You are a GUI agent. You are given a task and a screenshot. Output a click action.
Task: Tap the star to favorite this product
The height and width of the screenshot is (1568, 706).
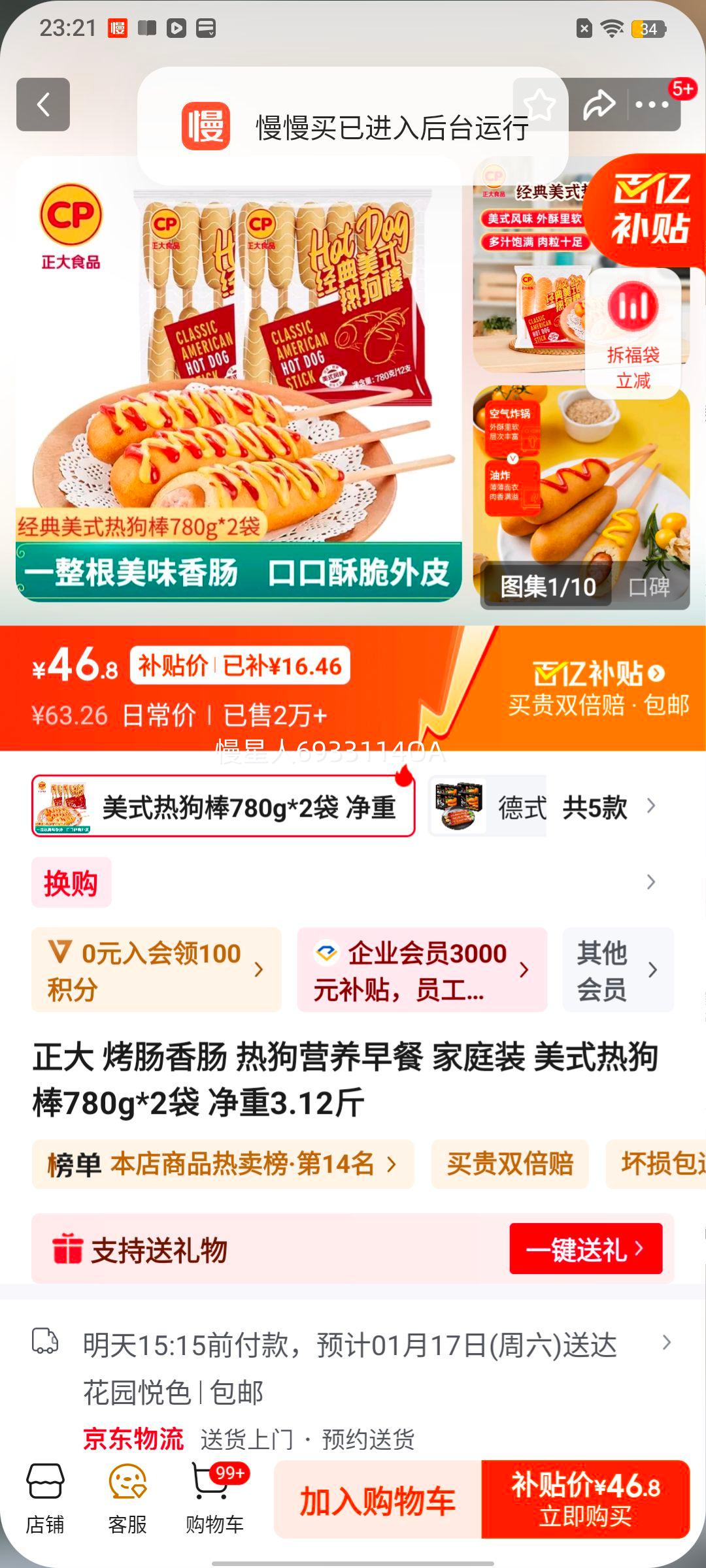tap(538, 105)
